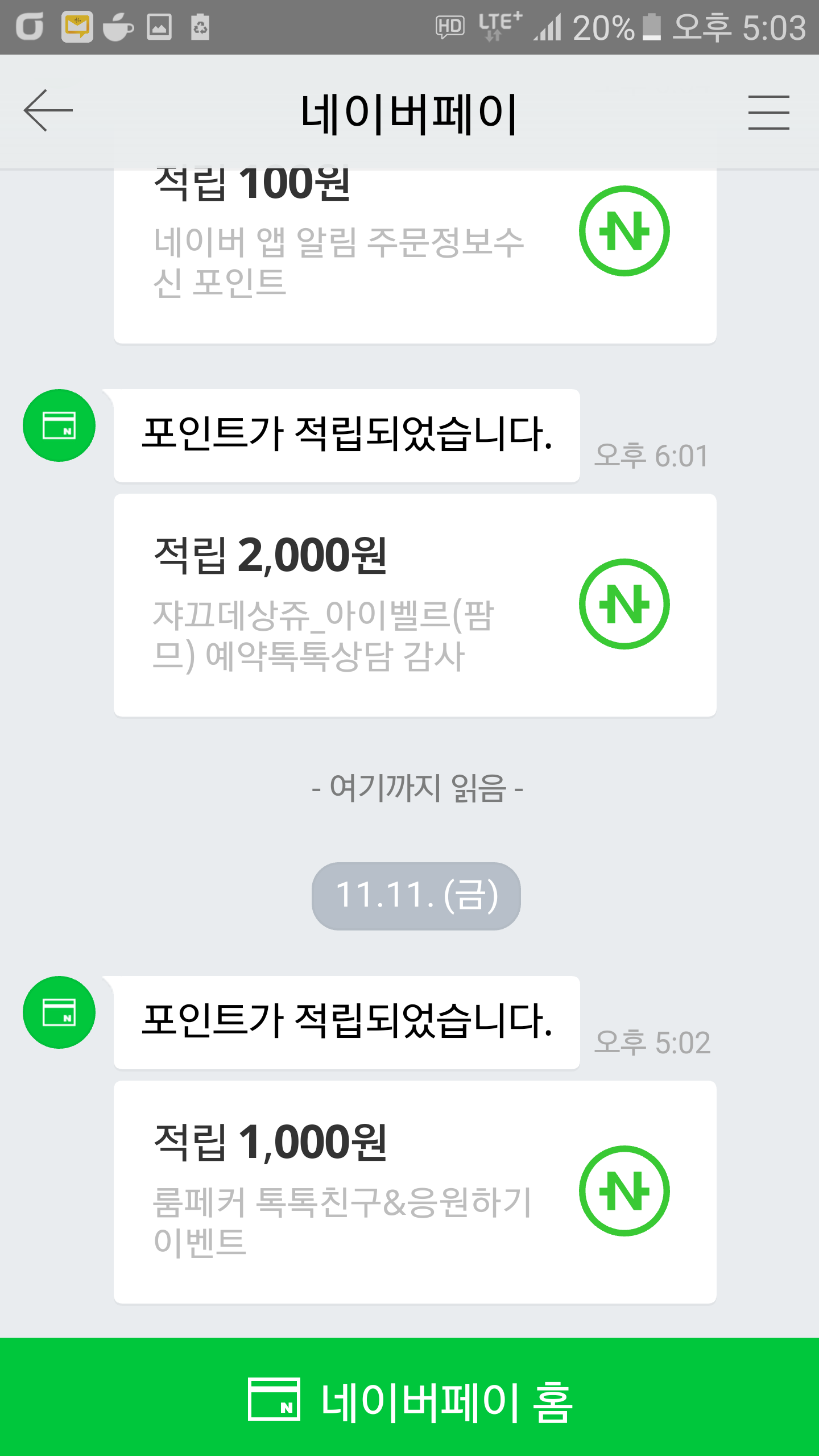Open the hamburger menu in the header
819x1456 pixels.
[768, 113]
